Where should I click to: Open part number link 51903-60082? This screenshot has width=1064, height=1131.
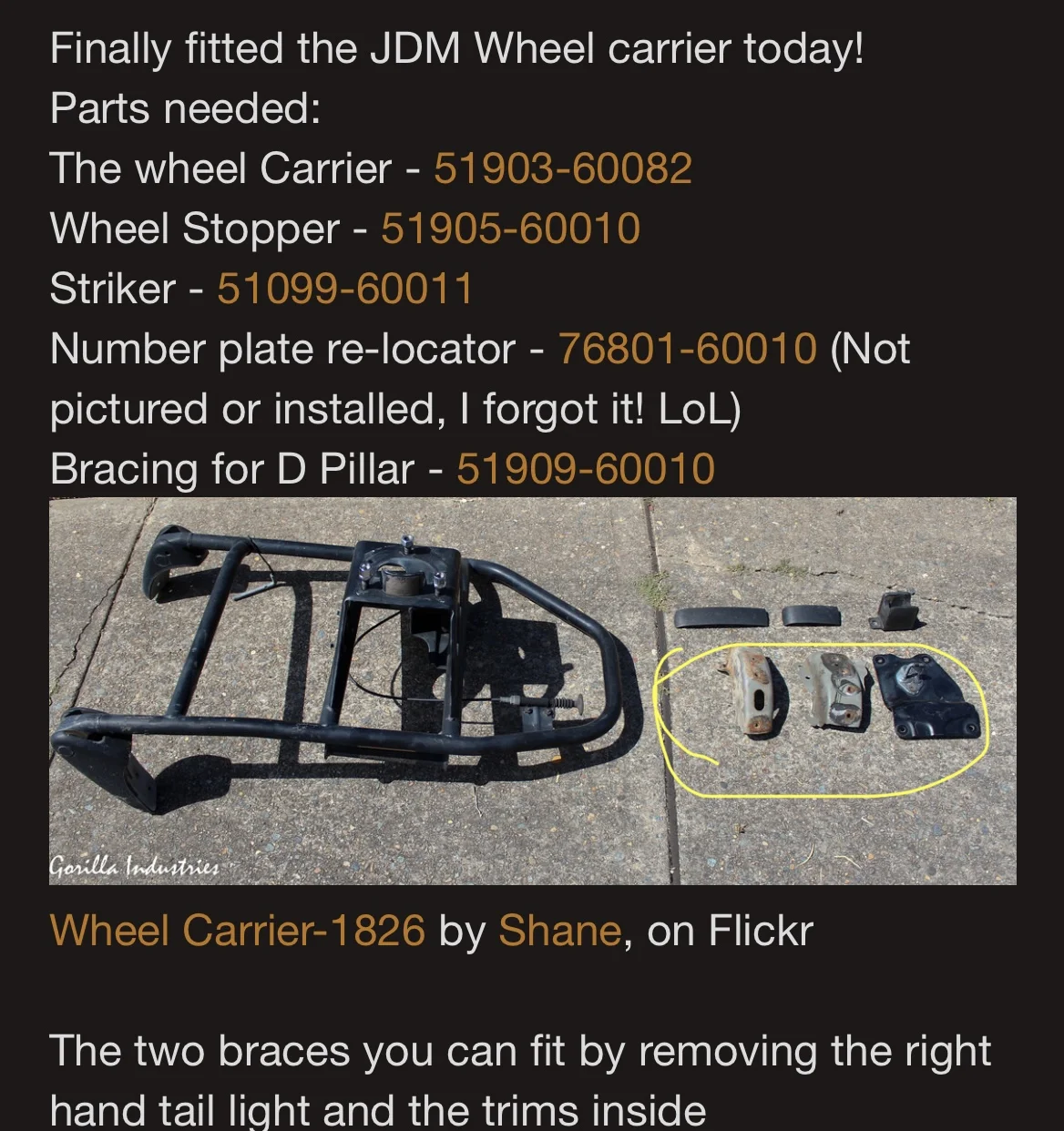562,169
